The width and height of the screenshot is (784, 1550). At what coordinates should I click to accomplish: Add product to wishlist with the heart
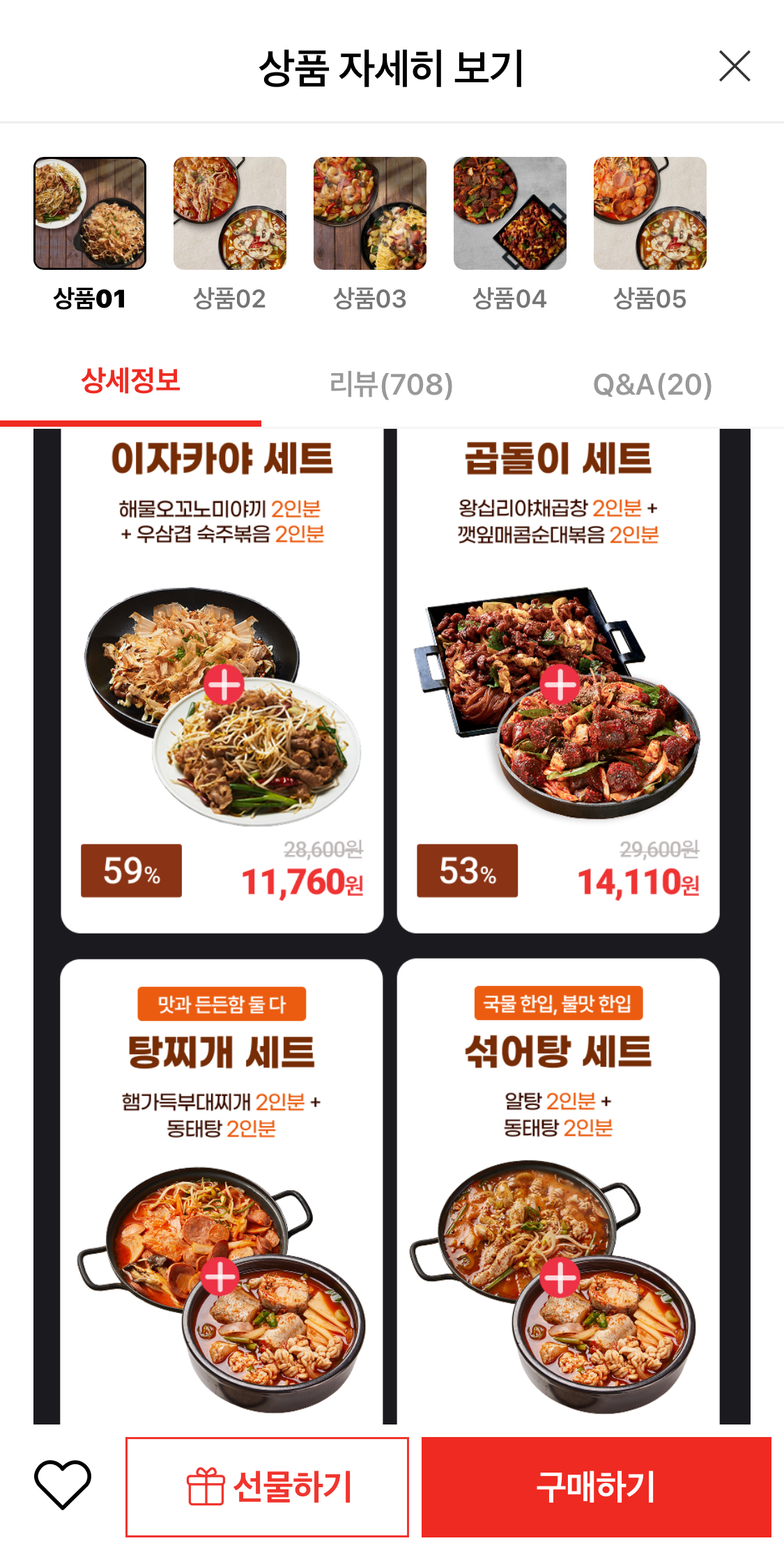tap(63, 1485)
